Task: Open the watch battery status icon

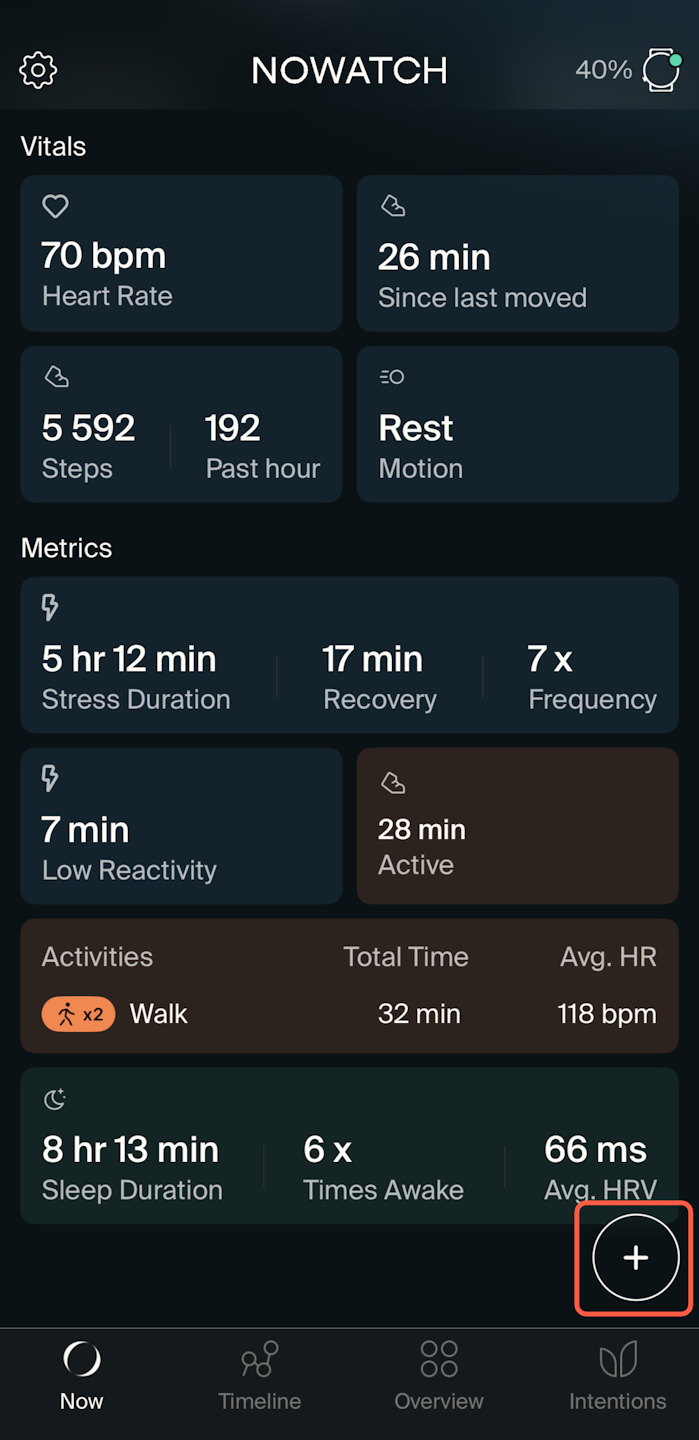Action: pyautogui.click(x=660, y=70)
